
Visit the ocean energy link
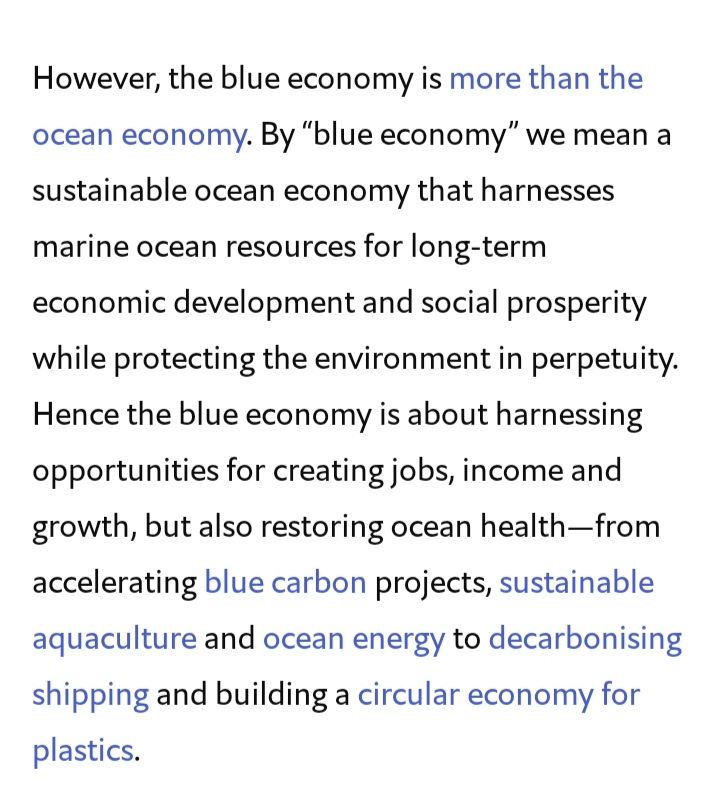[x=353, y=639]
